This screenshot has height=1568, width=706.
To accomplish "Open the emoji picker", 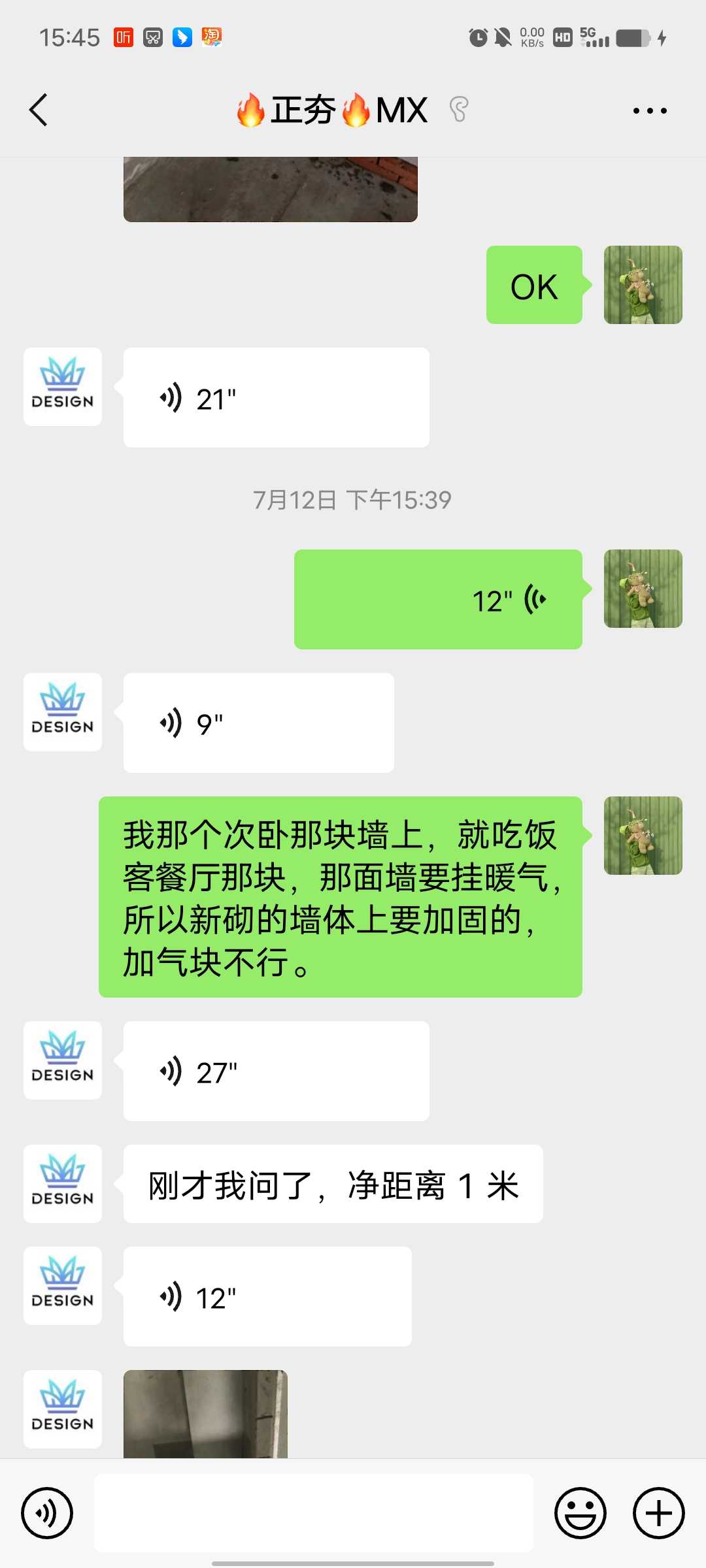I will click(580, 1513).
